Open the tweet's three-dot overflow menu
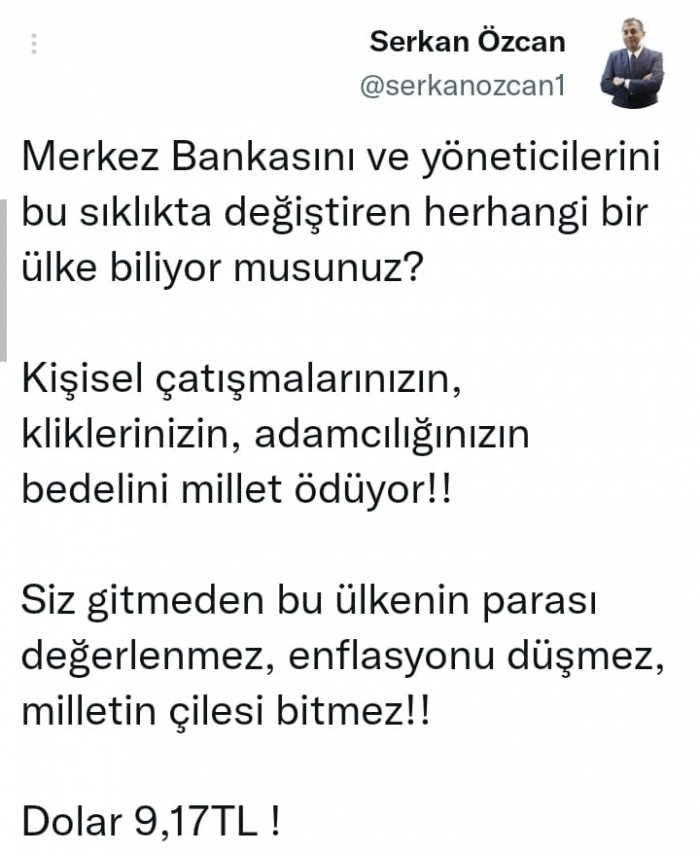The image size is (700, 854). pyautogui.click(x=34, y=45)
